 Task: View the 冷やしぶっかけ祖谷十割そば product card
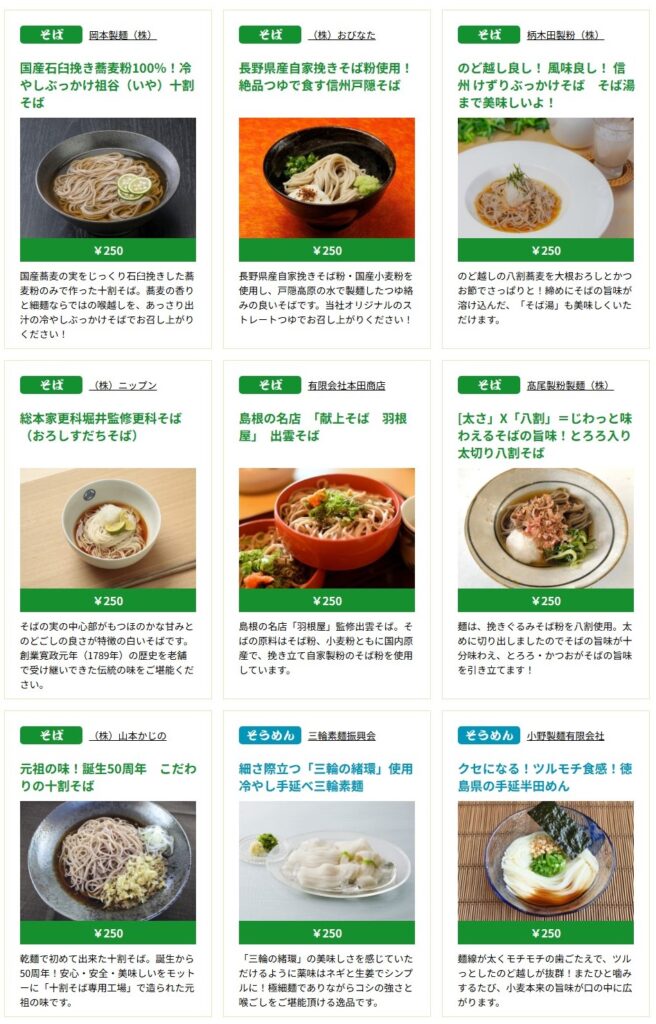click(x=107, y=177)
